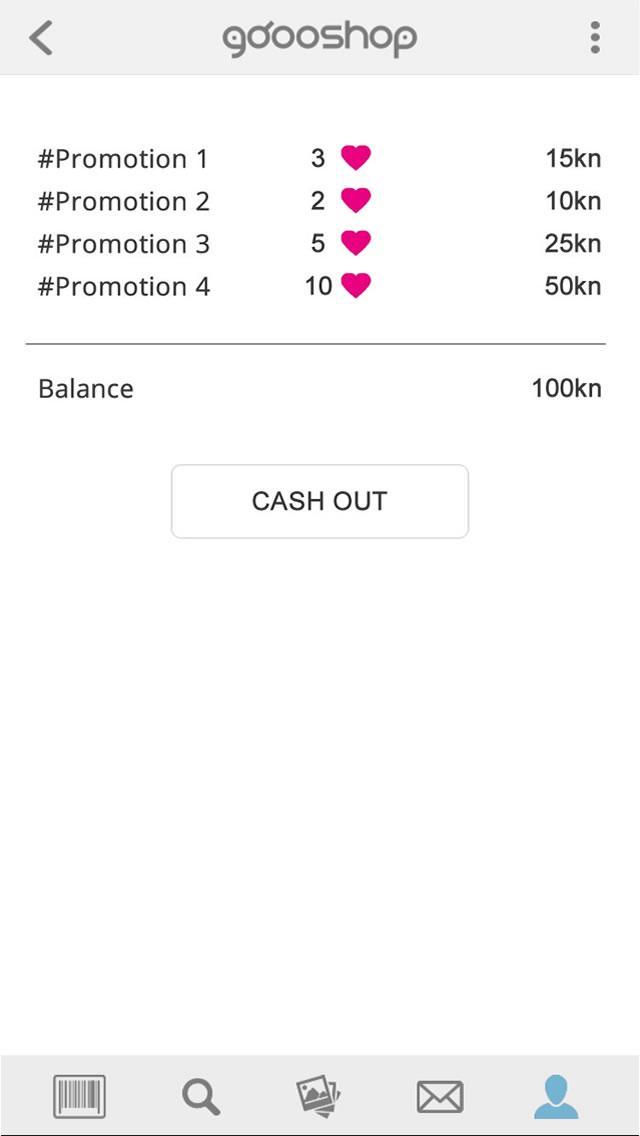Image resolution: width=640 pixels, height=1136 pixels.
Task: Go back using the header arrow
Action: [x=41, y=38]
